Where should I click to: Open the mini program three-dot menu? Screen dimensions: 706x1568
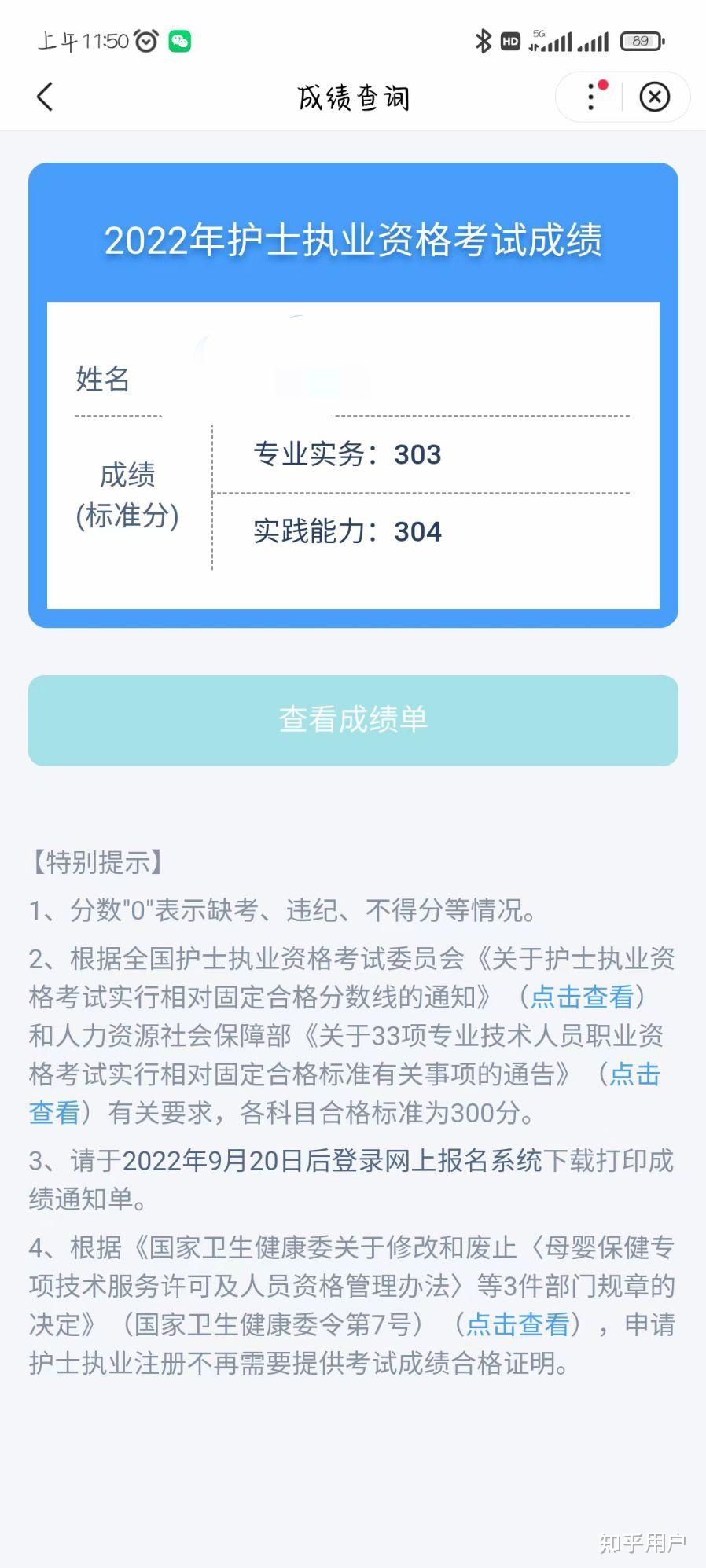[x=592, y=97]
